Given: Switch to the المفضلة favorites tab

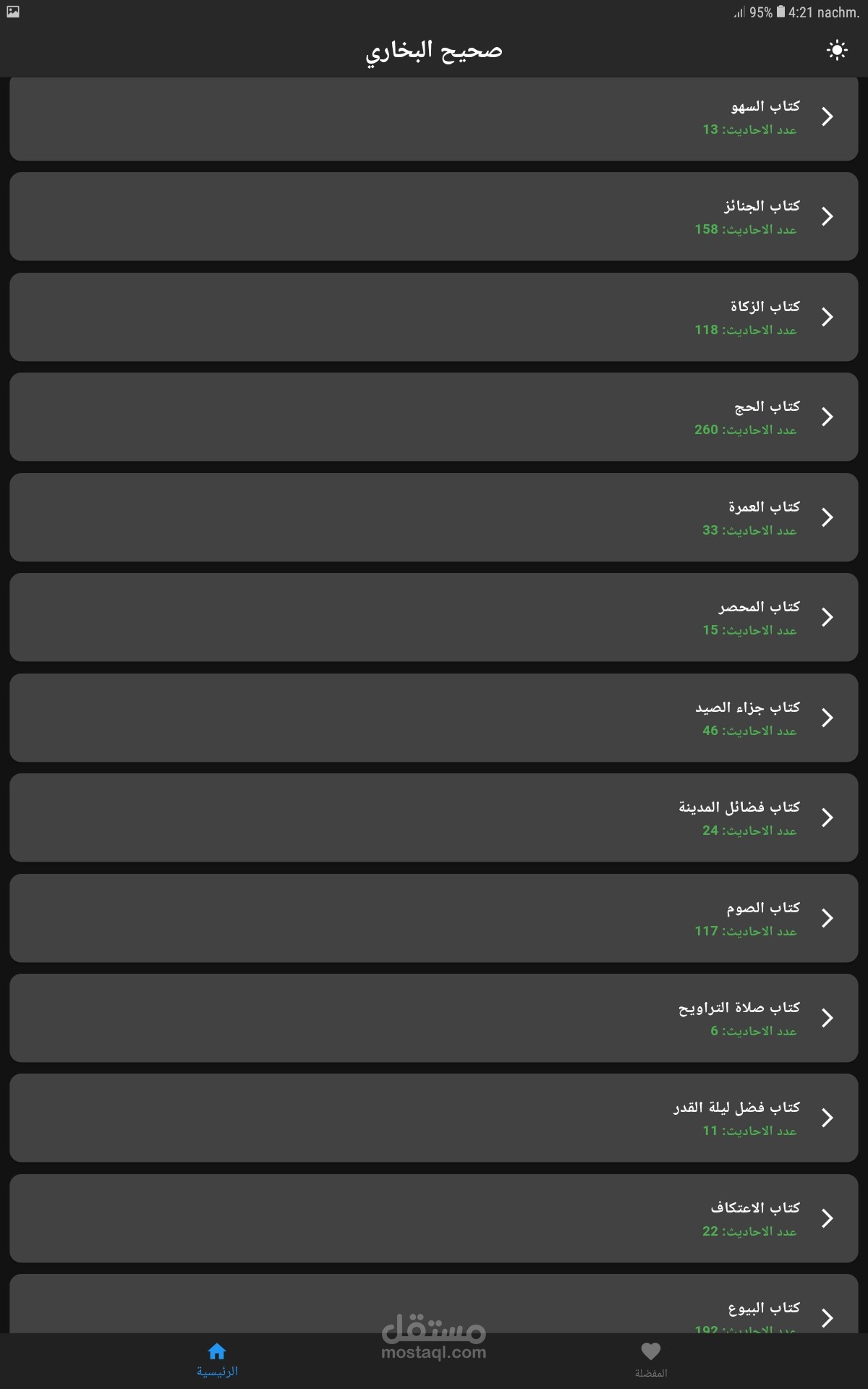Looking at the screenshot, I should coord(651,1359).
